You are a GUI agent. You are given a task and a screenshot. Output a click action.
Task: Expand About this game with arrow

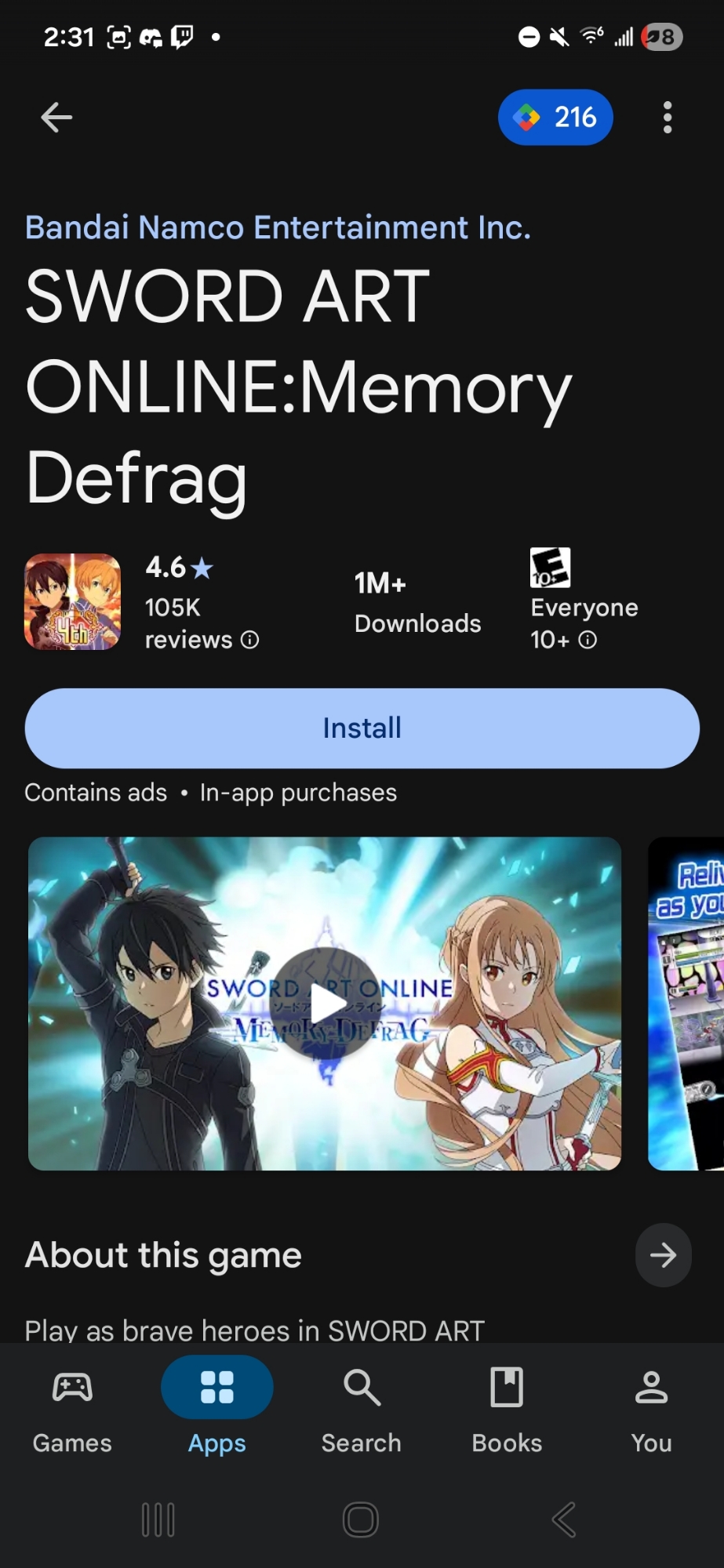click(663, 1255)
